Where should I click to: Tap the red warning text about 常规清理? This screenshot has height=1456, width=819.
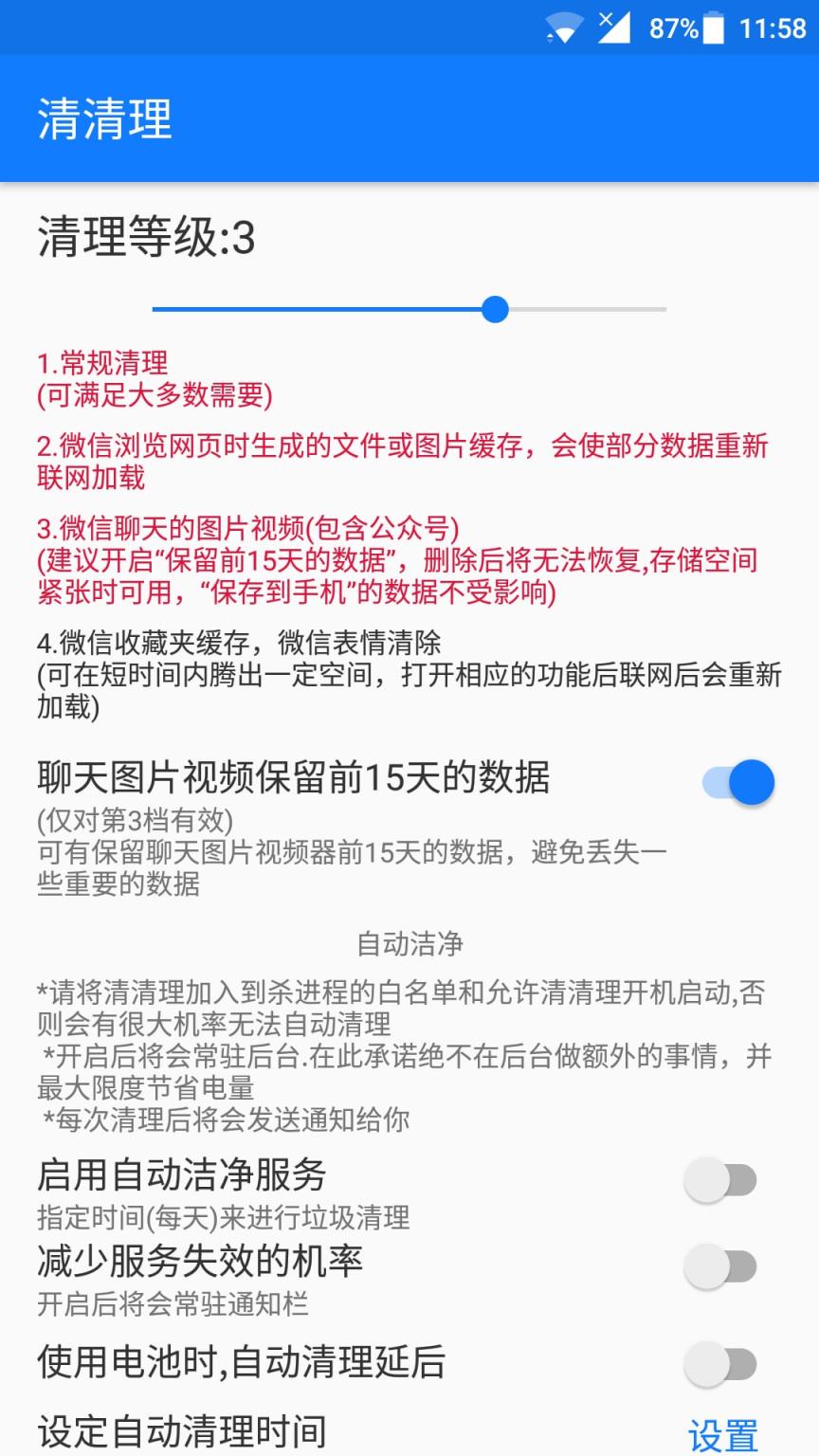pos(100,362)
